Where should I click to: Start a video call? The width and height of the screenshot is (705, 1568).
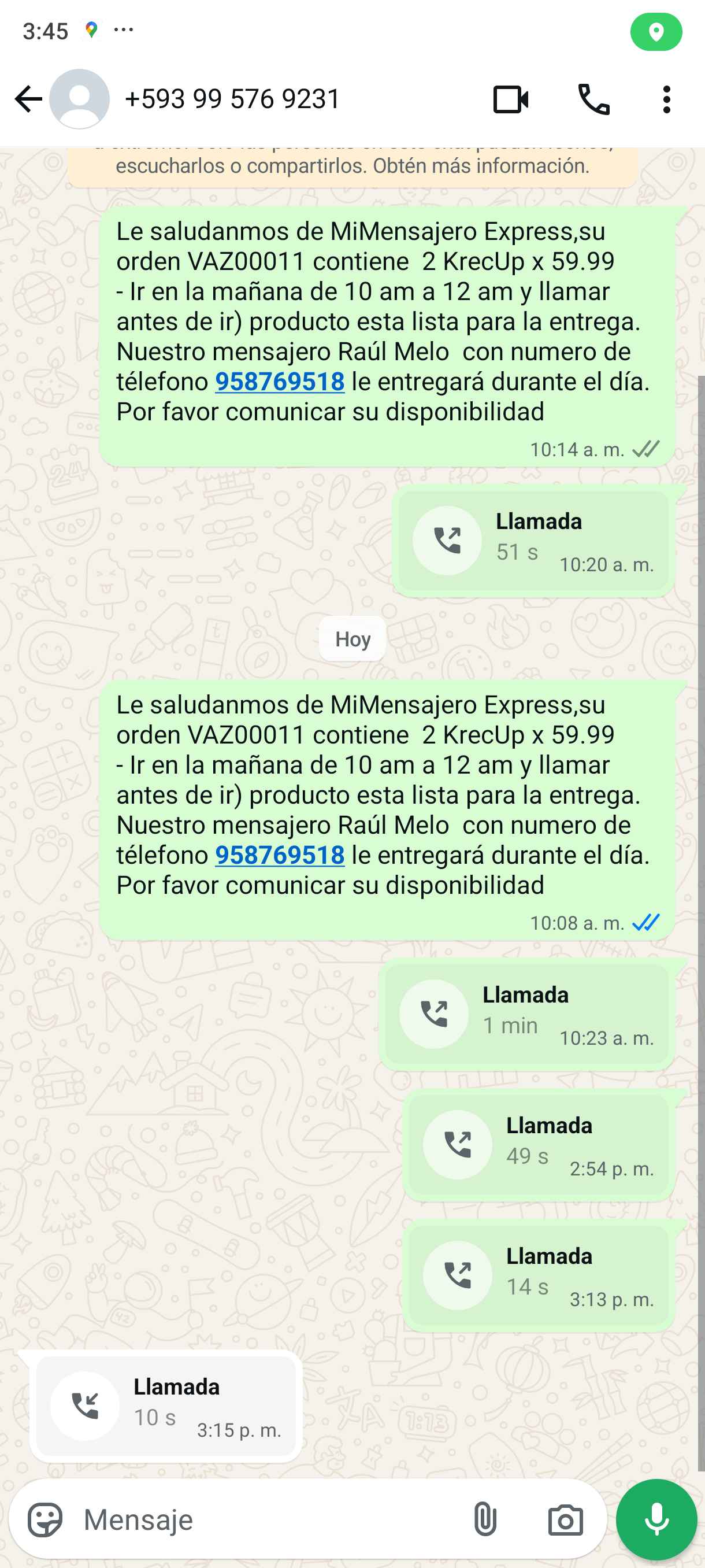click(x=510, y=100)
